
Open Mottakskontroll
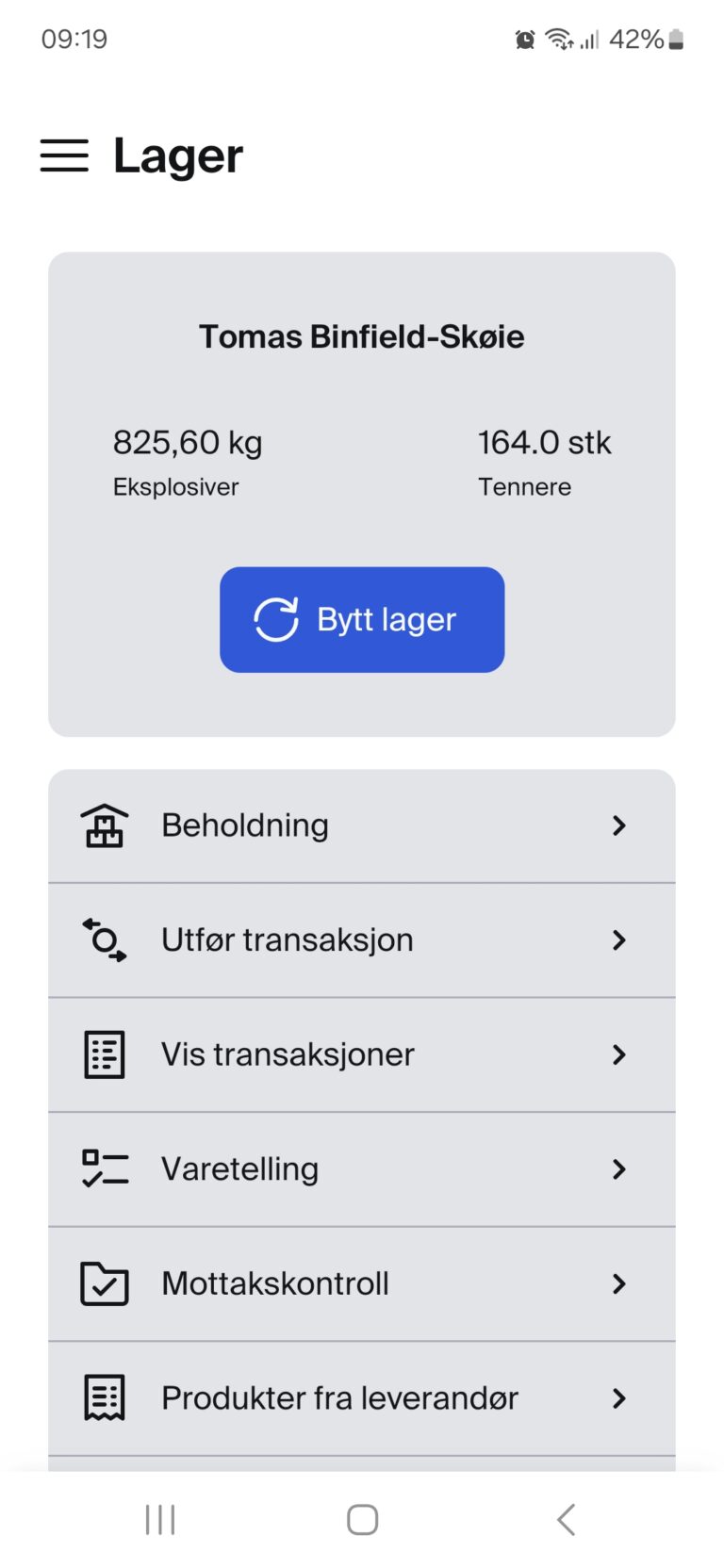coord(362,1283)
